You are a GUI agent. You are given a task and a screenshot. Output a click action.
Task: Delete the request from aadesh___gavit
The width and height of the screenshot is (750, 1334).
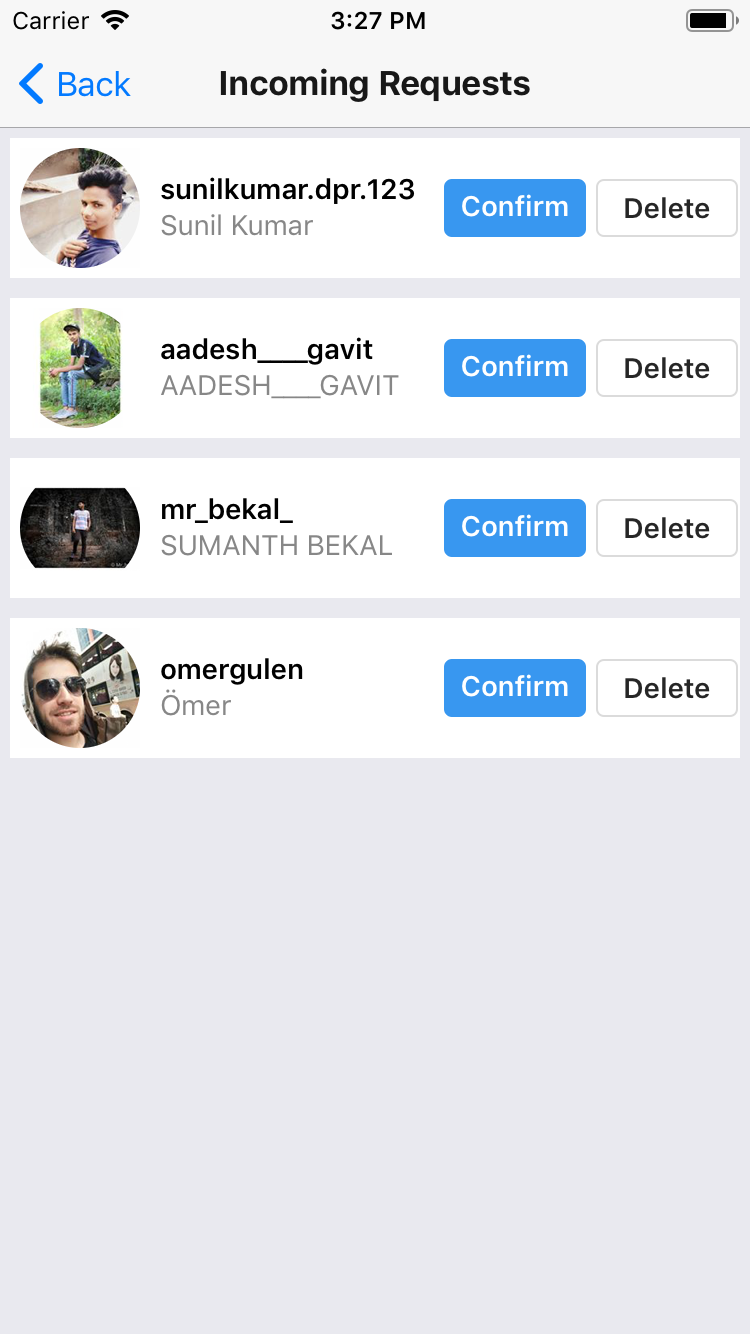tap(666, 368)
